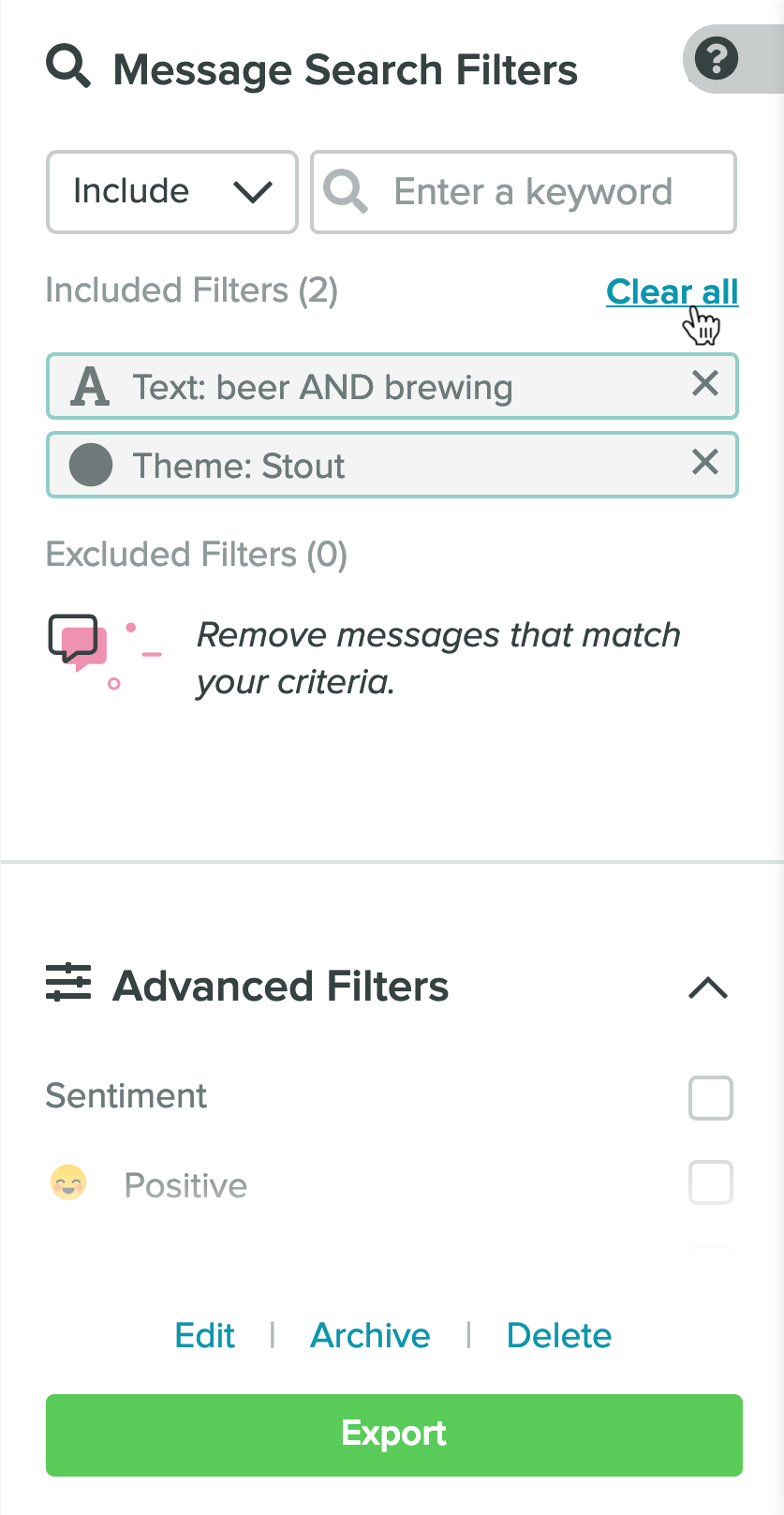
Task: Clear all included filters
Action: coord(673,291)
